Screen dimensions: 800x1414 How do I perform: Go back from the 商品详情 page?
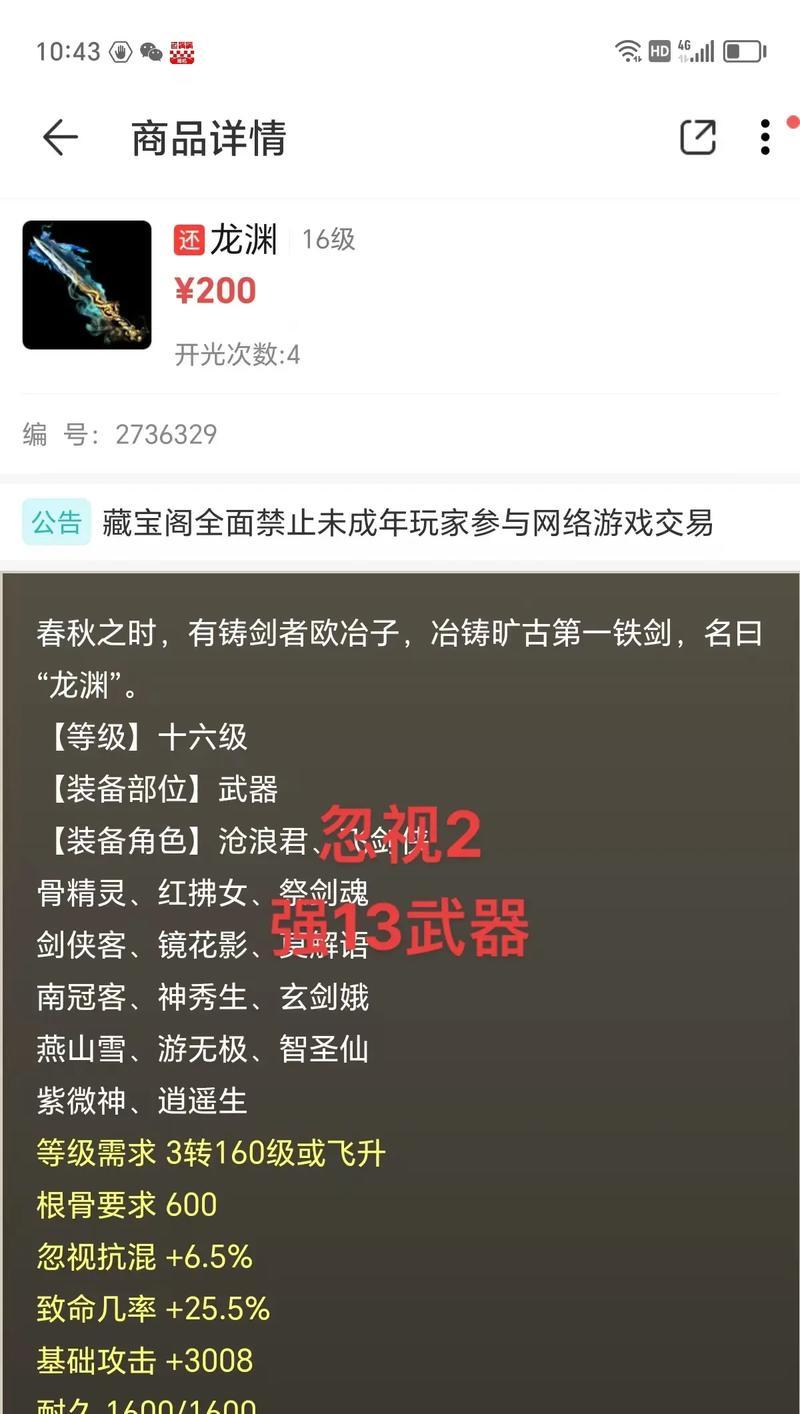[60, 138]
